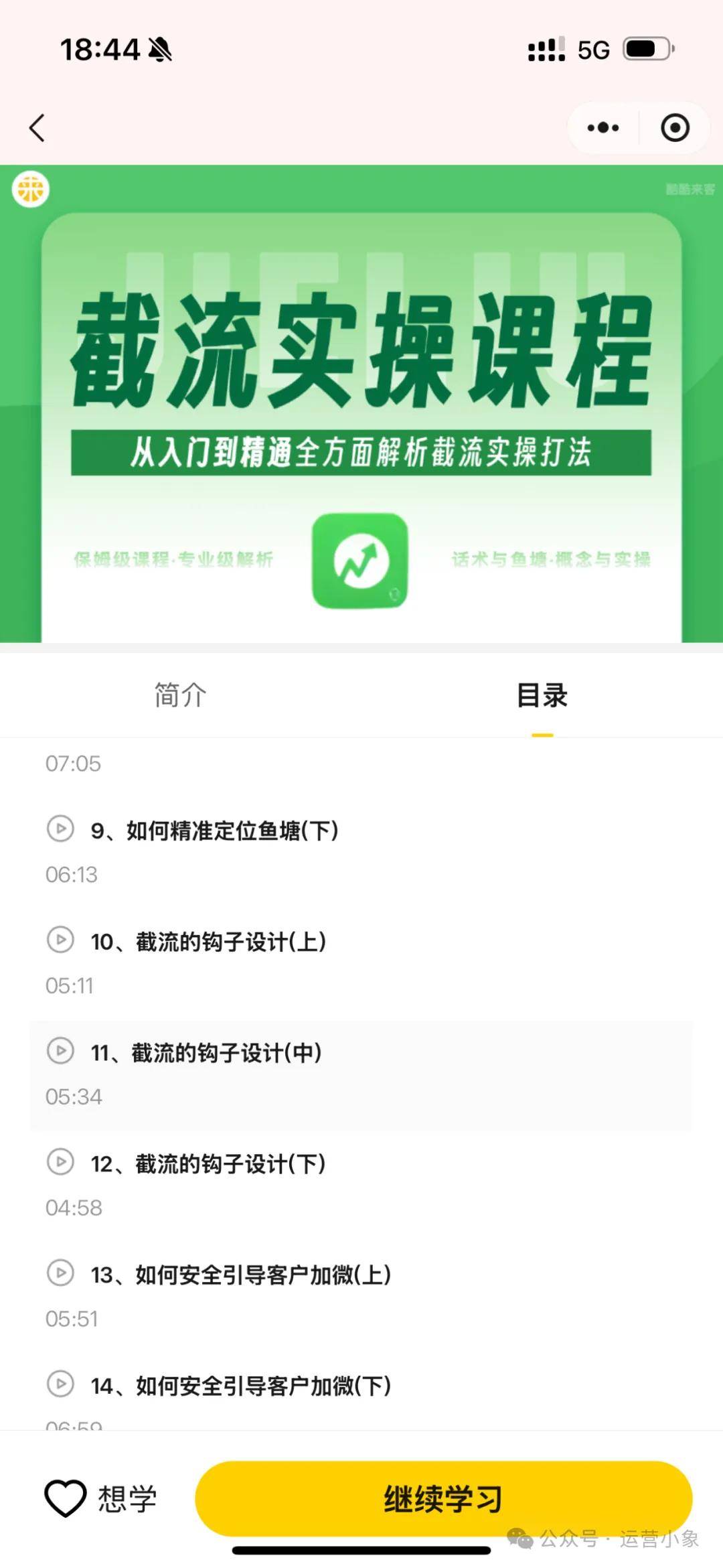Open lesson 9 如何精准定位鱼塘(下)
This screenshot has height=1568, width=723.
pyautogui.click(x=214, y=831)
